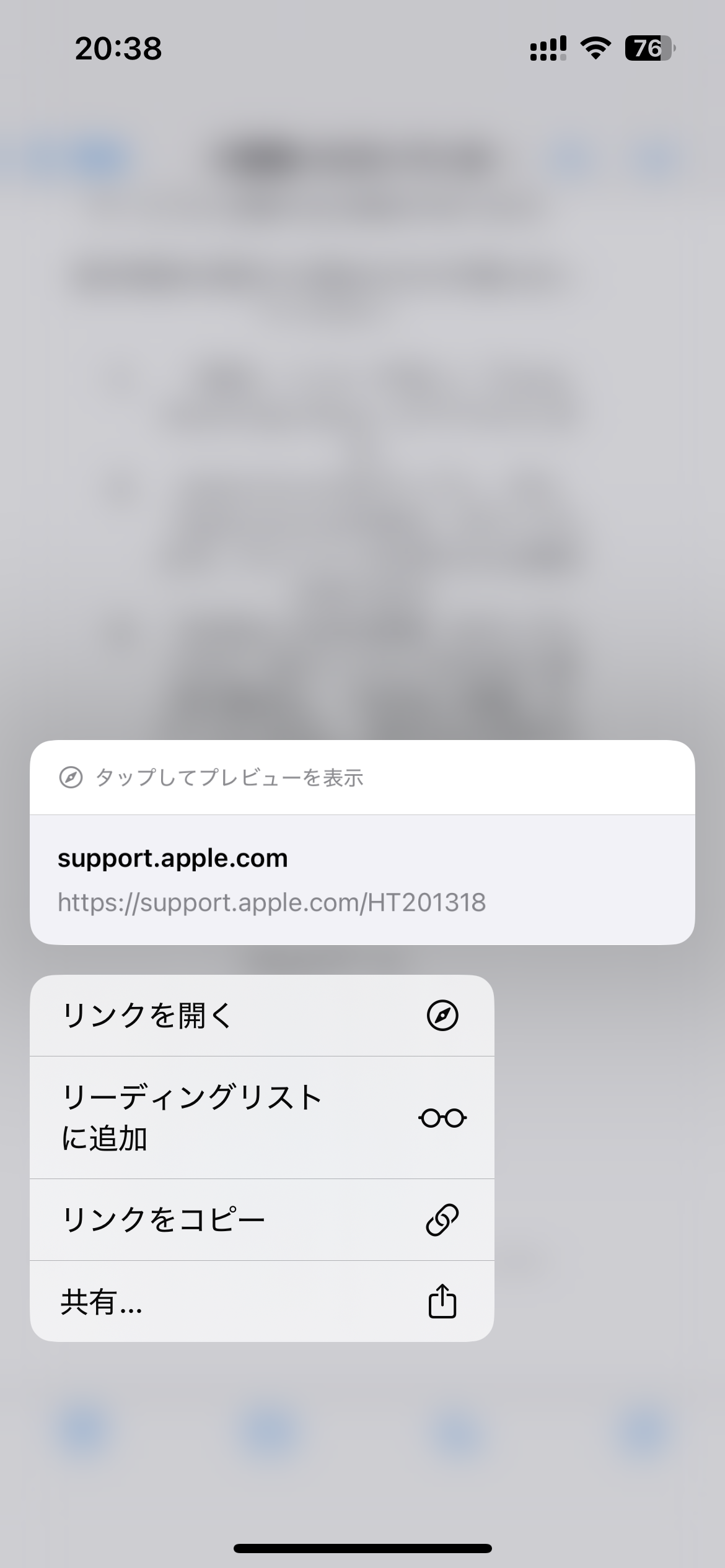Viewport: 725px width, 1568px height.
Task: Copy the link with リンクをコピー
Action: tap(261, 1219)
